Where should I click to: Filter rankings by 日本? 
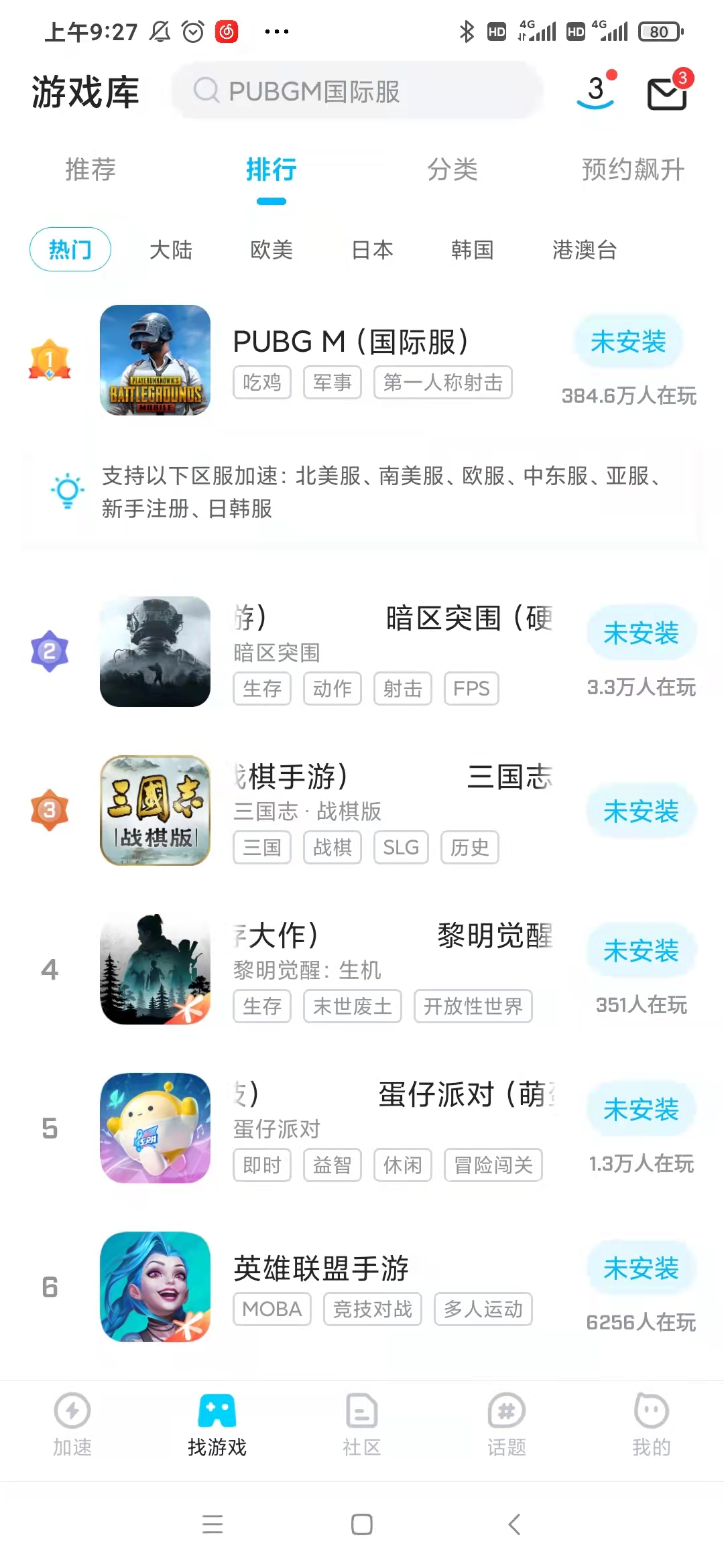point(372,250)
